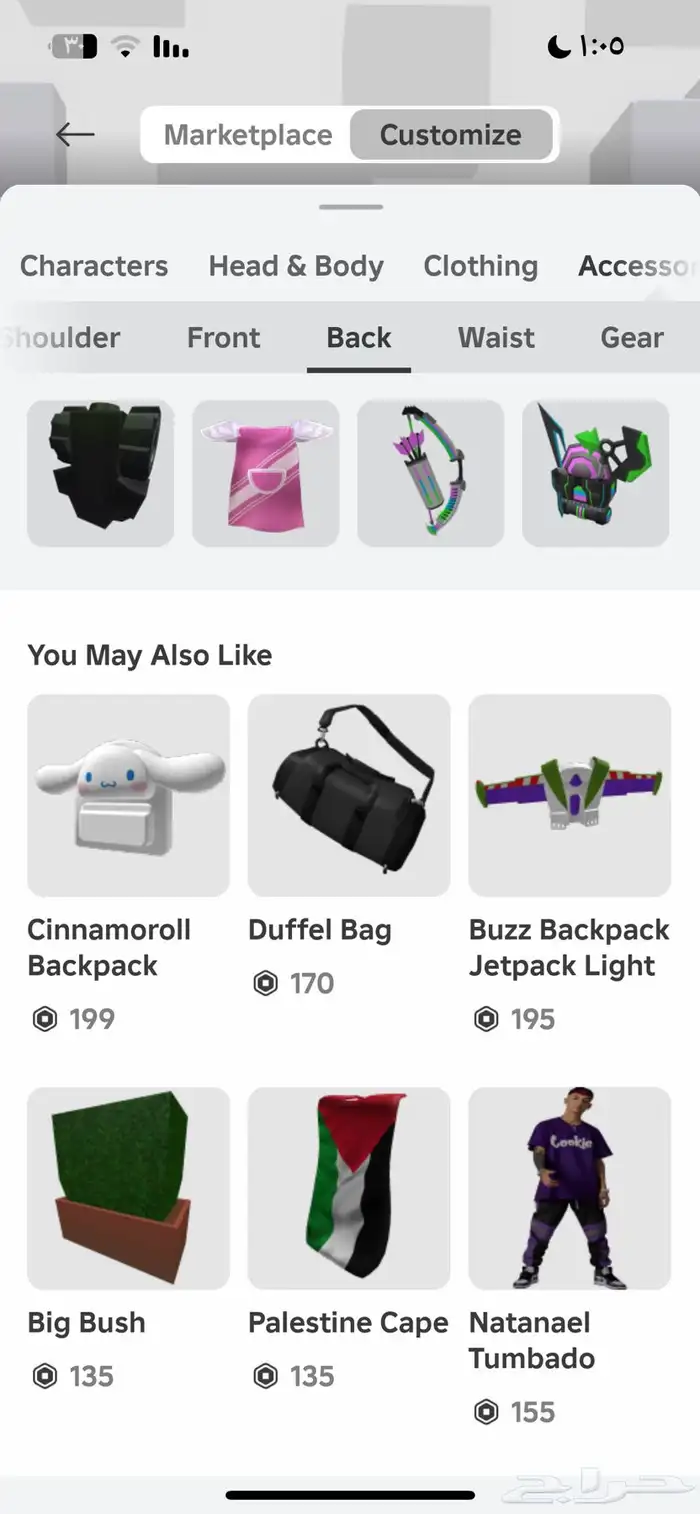
Task: Equip the bow and quiver back item
Action: tap(431, 473)
